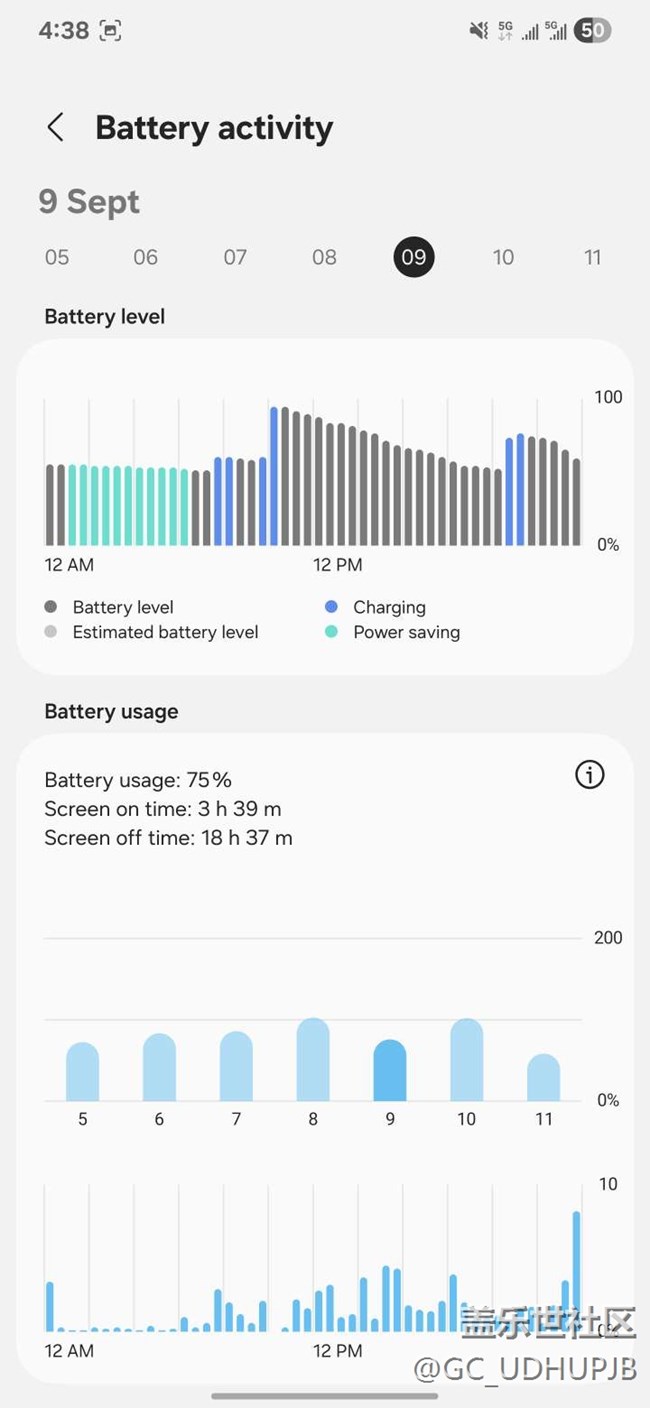Image resolution: width=650 pixels, height=1408 pixels.
Task: Select date 07 in the day picker
Action: pos(235,257)
